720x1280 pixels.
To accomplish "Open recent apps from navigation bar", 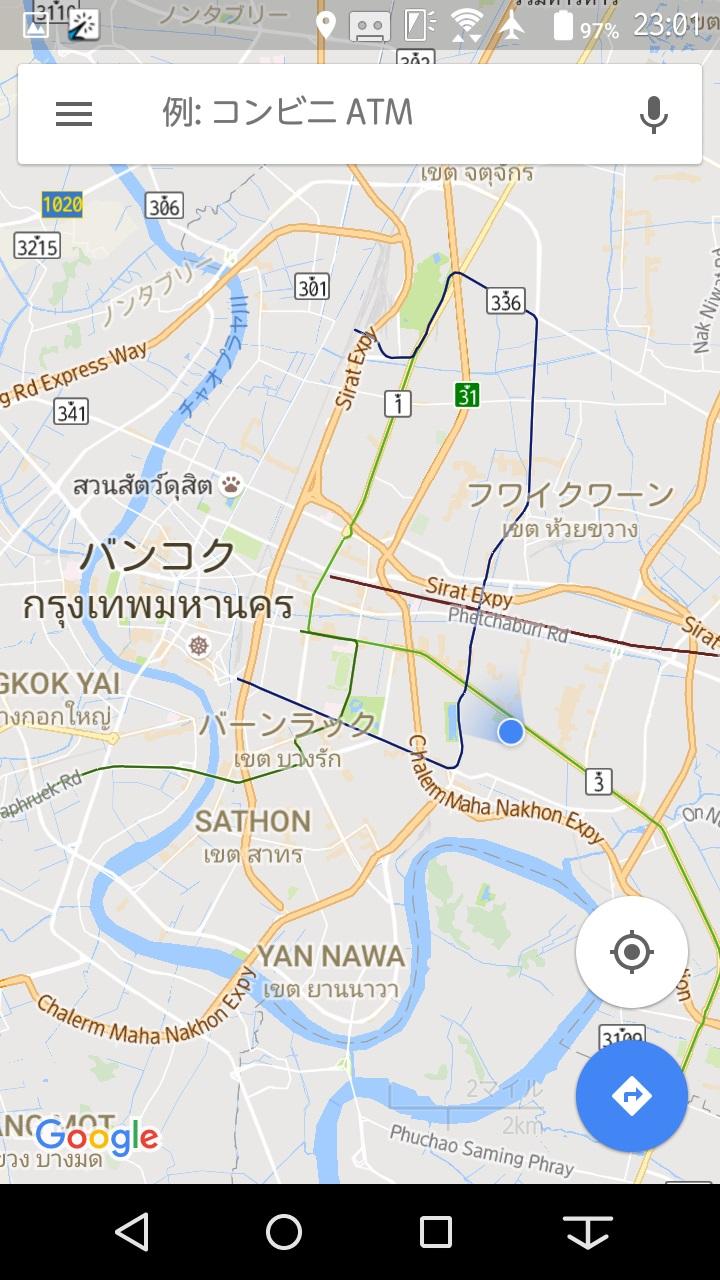I will (x=435, y=1232).
